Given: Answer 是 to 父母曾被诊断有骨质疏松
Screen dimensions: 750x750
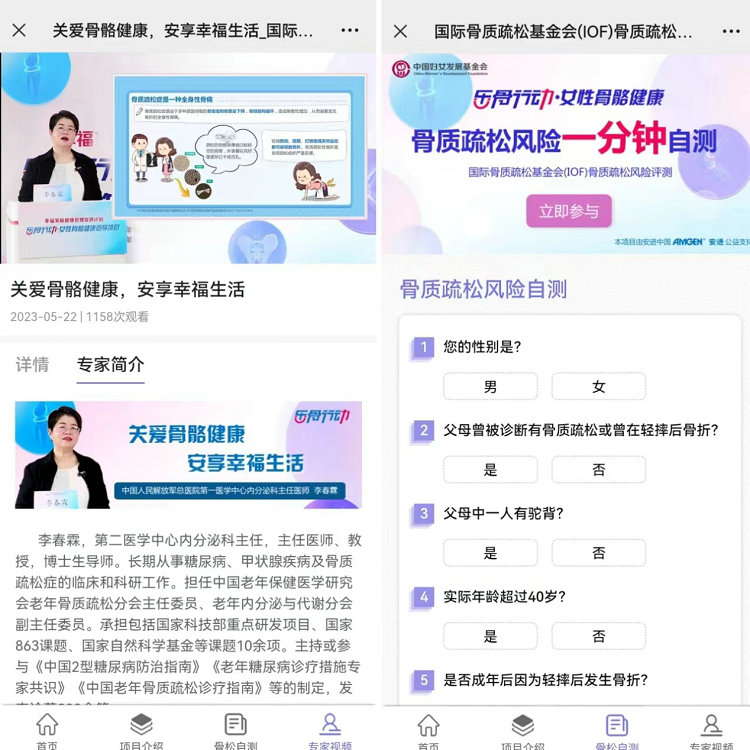Looking at the screenshot, I should pos(490,470).
